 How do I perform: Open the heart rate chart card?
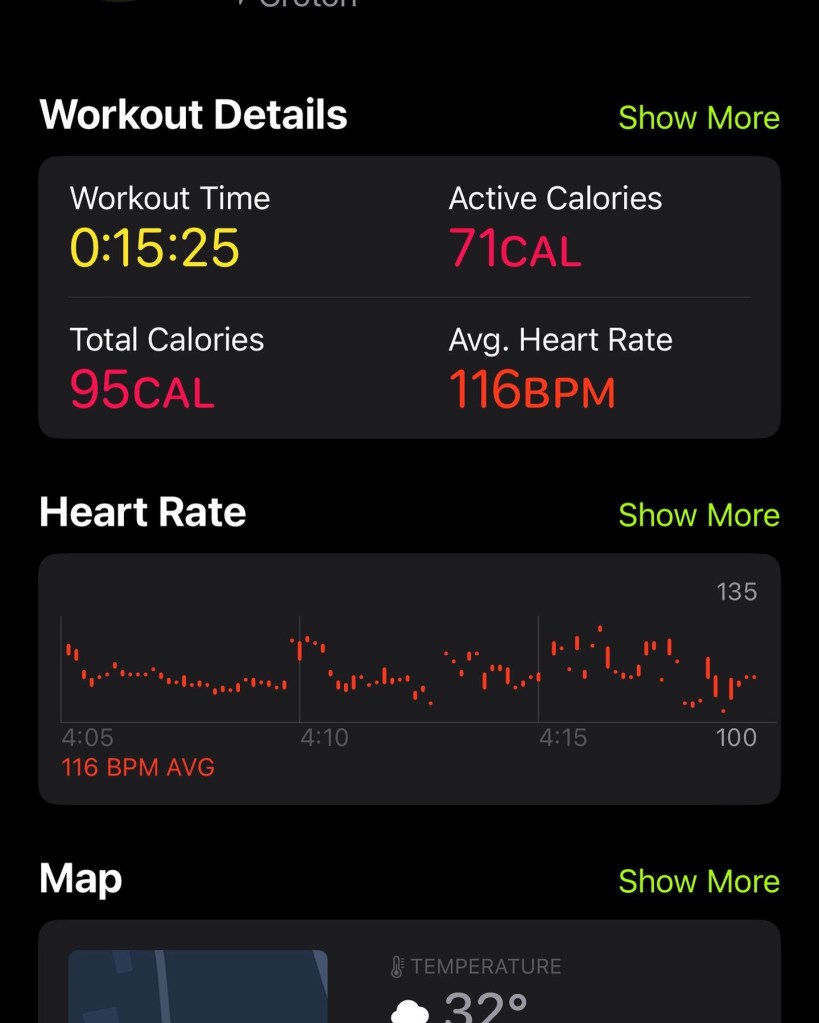(x=409, y=678)
